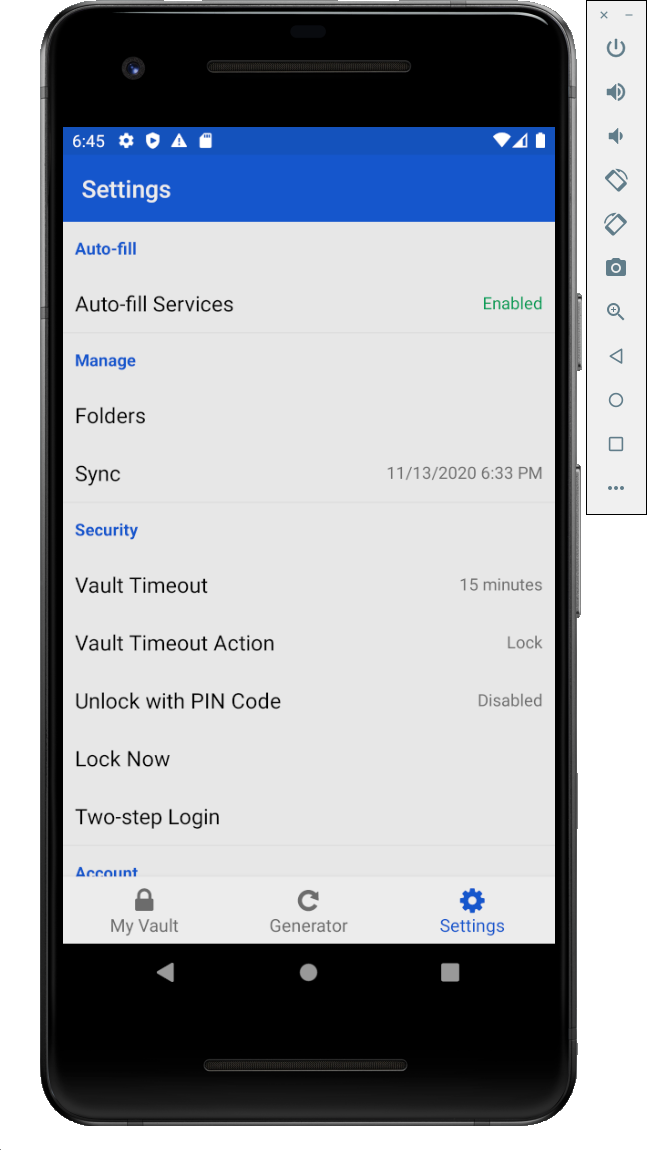
Task: Switch to the Generator tab
Action: (x=308, y=911)
